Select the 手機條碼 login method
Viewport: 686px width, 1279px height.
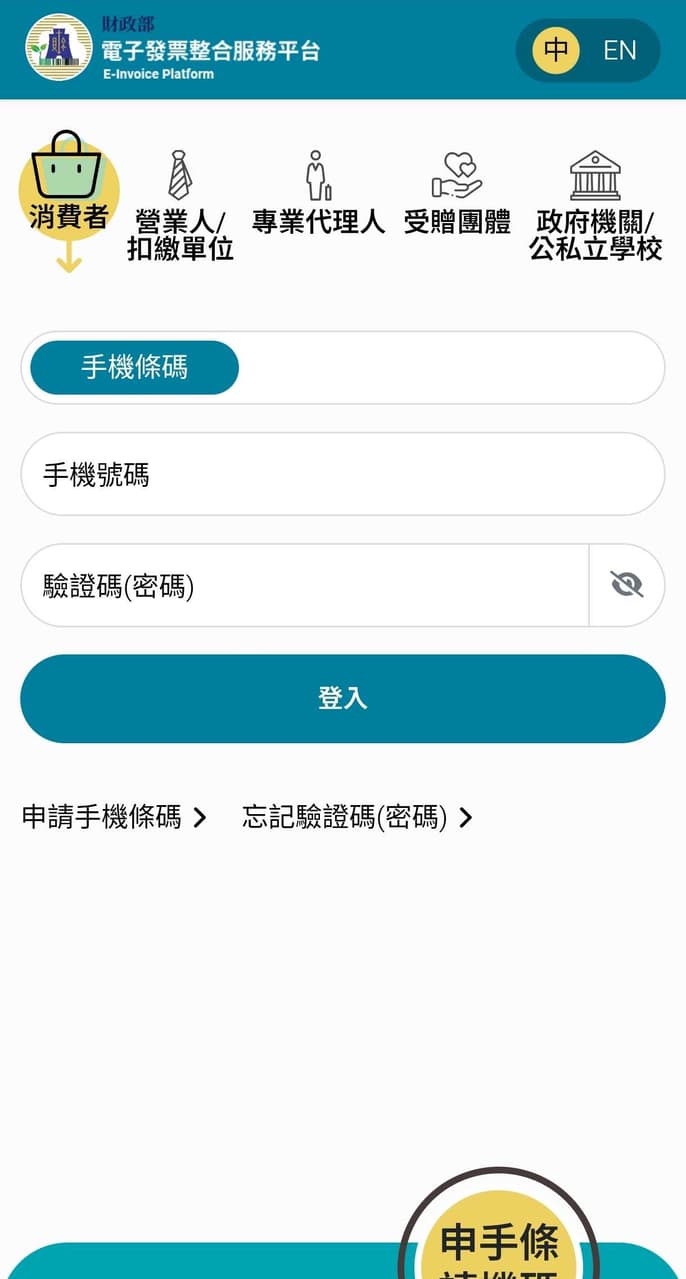click(x=134, y=367)
